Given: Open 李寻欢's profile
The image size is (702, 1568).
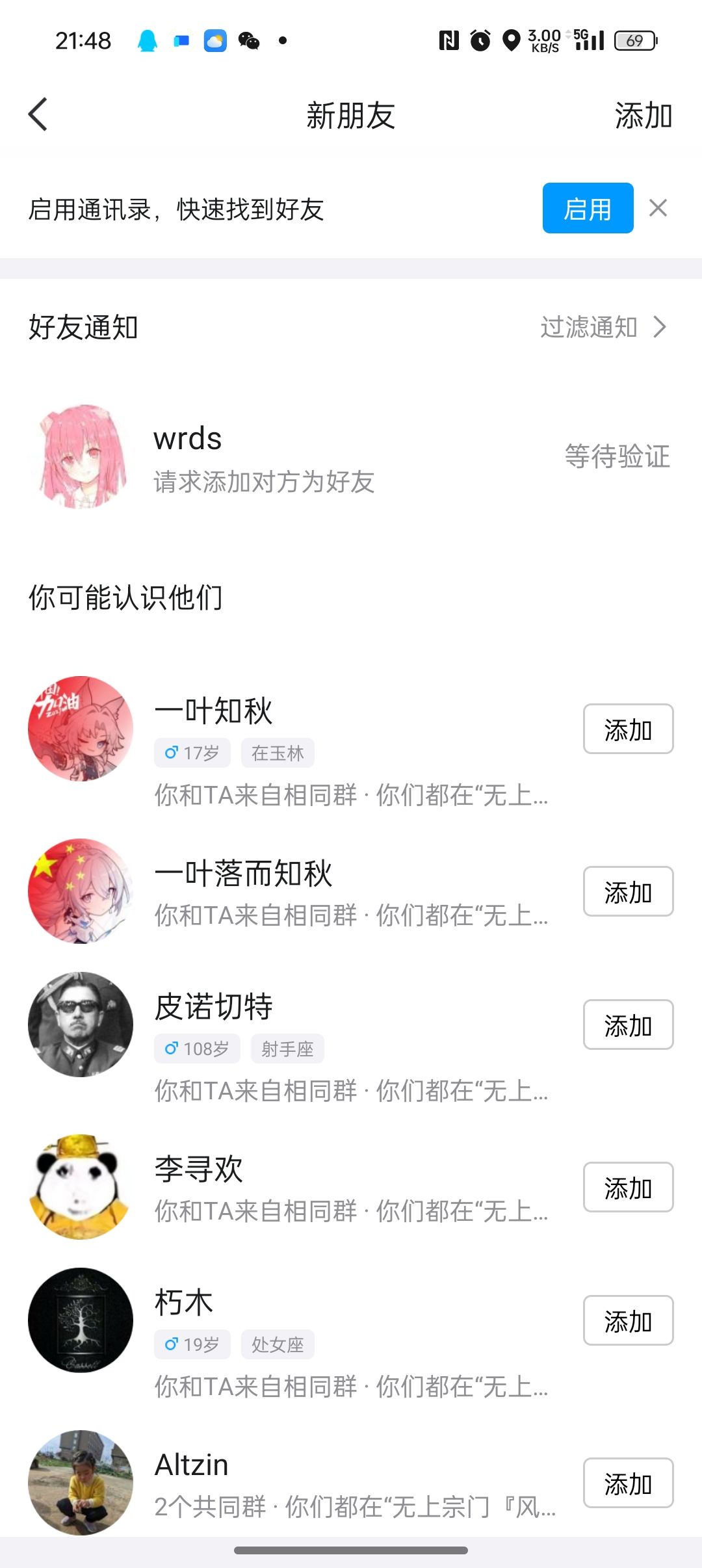Looking at the screenshot, I should click(81, 1187).
